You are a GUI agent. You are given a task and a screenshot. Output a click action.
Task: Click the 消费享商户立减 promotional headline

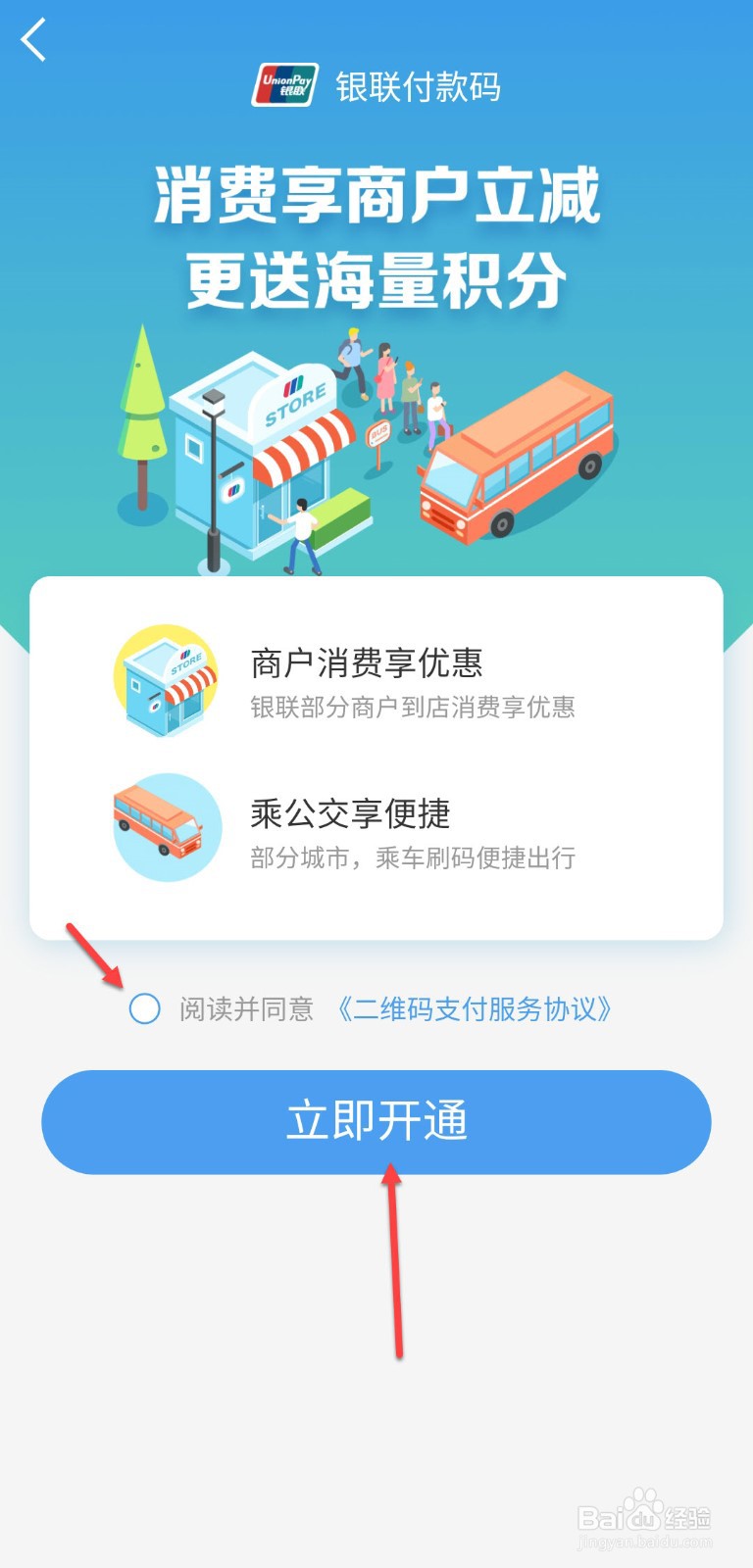[x=376, y=198]
